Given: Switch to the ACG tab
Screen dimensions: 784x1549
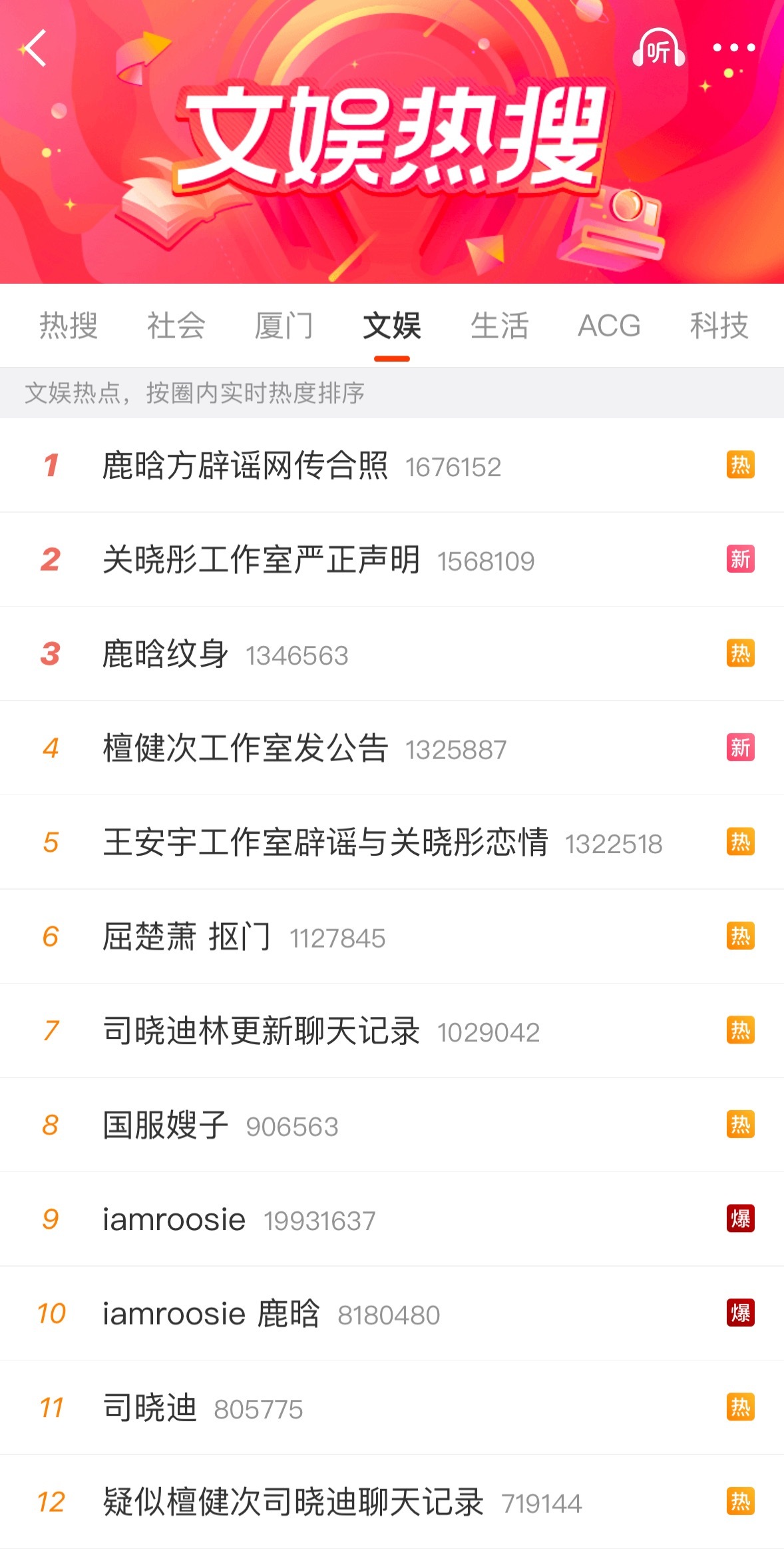Looking at the screenshot, I should point(609,326).
